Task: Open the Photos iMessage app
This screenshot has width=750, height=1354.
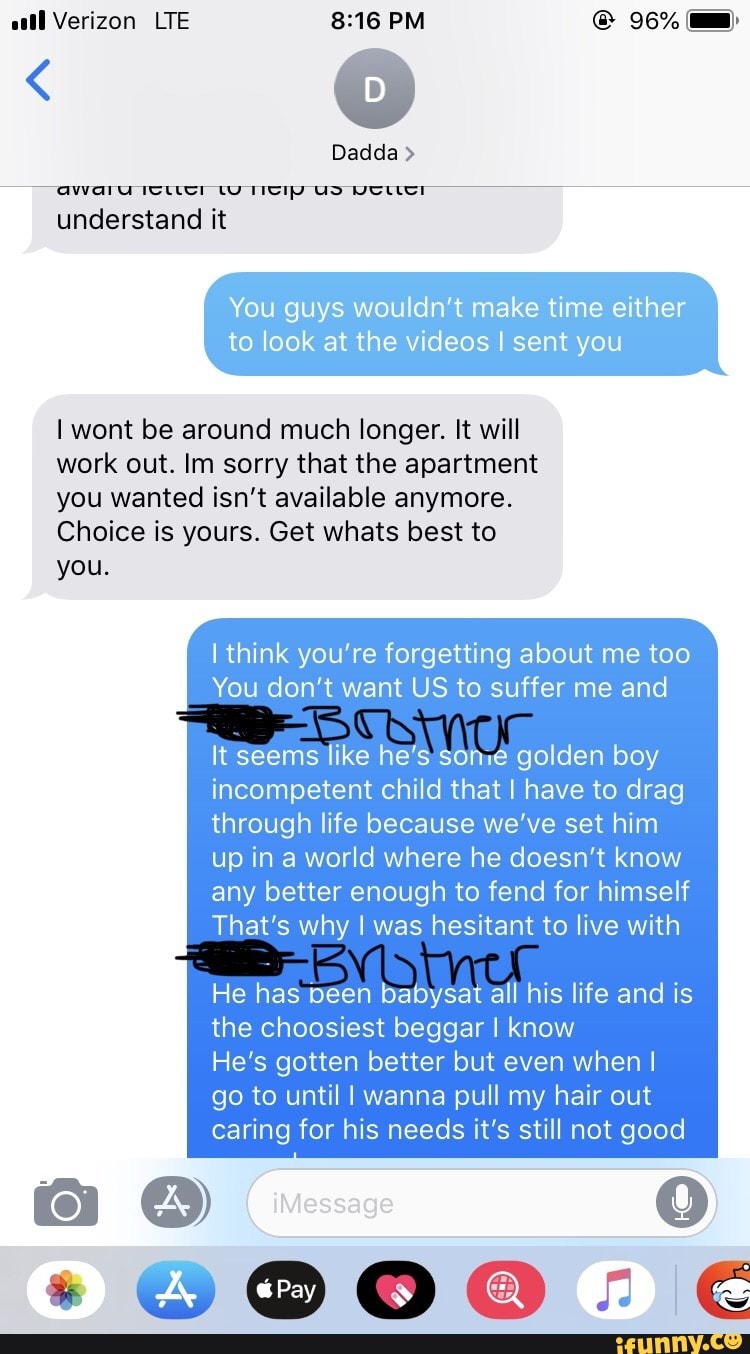Action: pyautogui.click(x=67, y=1289)
